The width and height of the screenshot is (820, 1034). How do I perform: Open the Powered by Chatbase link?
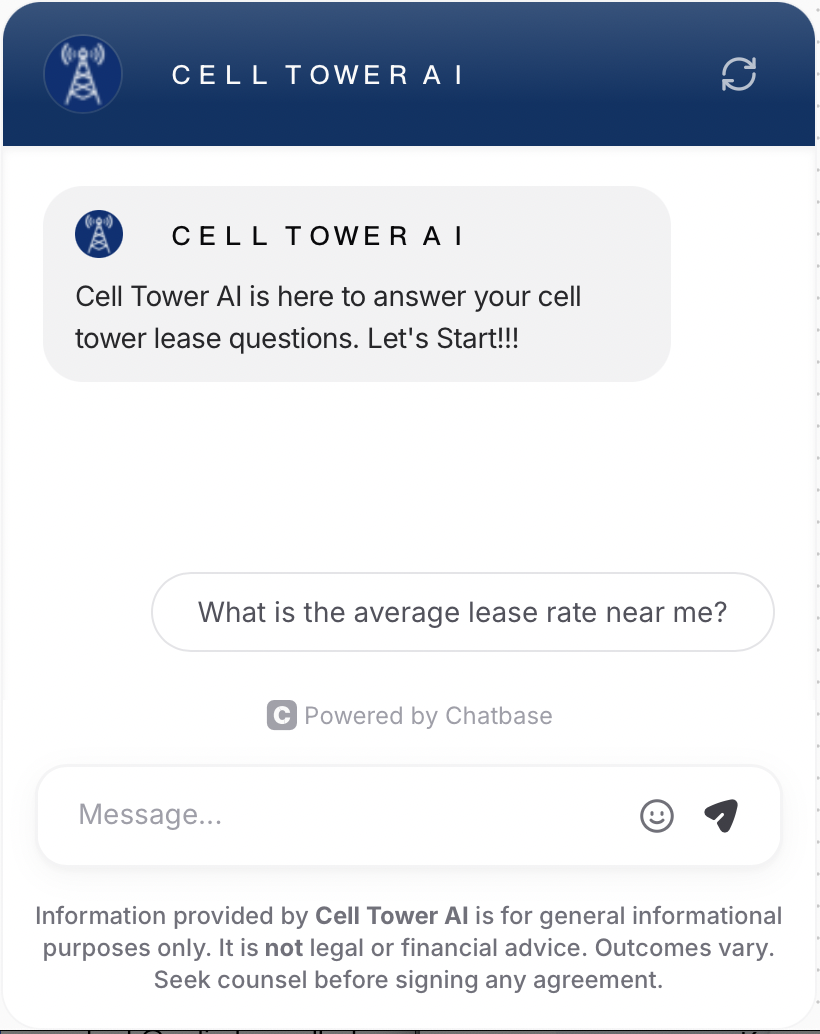point(410,716)
